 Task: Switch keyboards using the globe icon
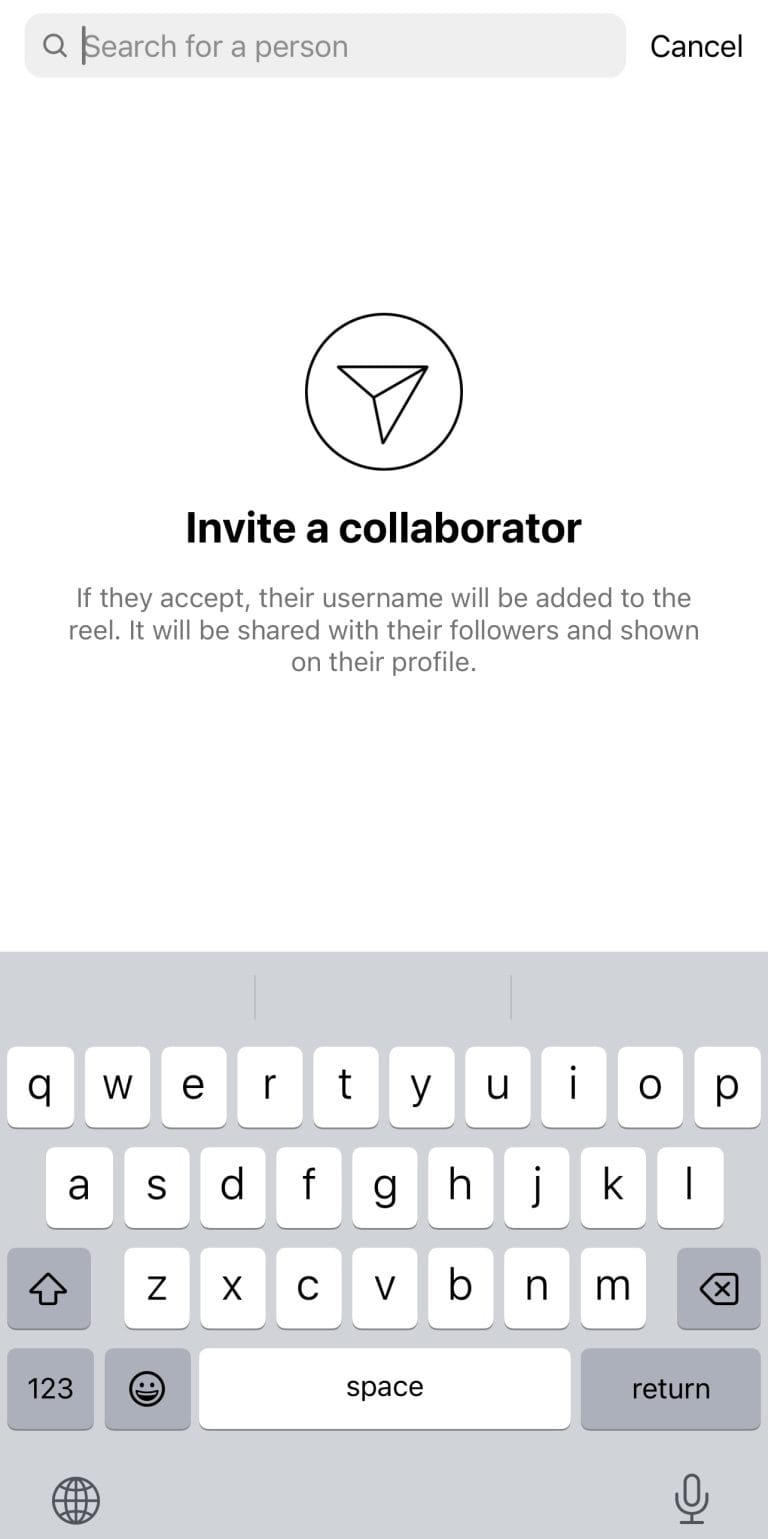tap(77, 1498)
